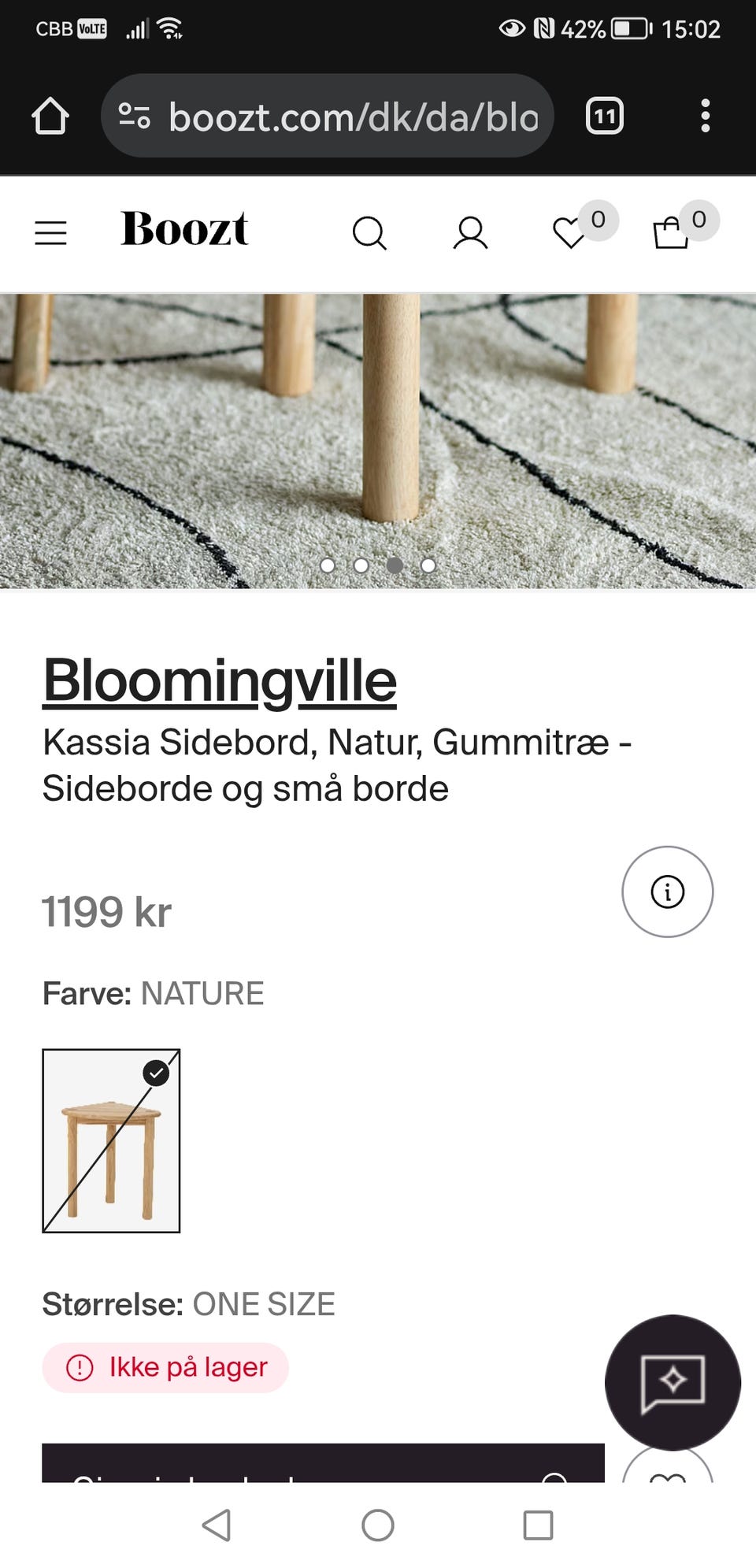The width and height of the screenshot is (756, 1568).
Task: Toggle the fourth carousel dot
Action: tap(428, 565)
